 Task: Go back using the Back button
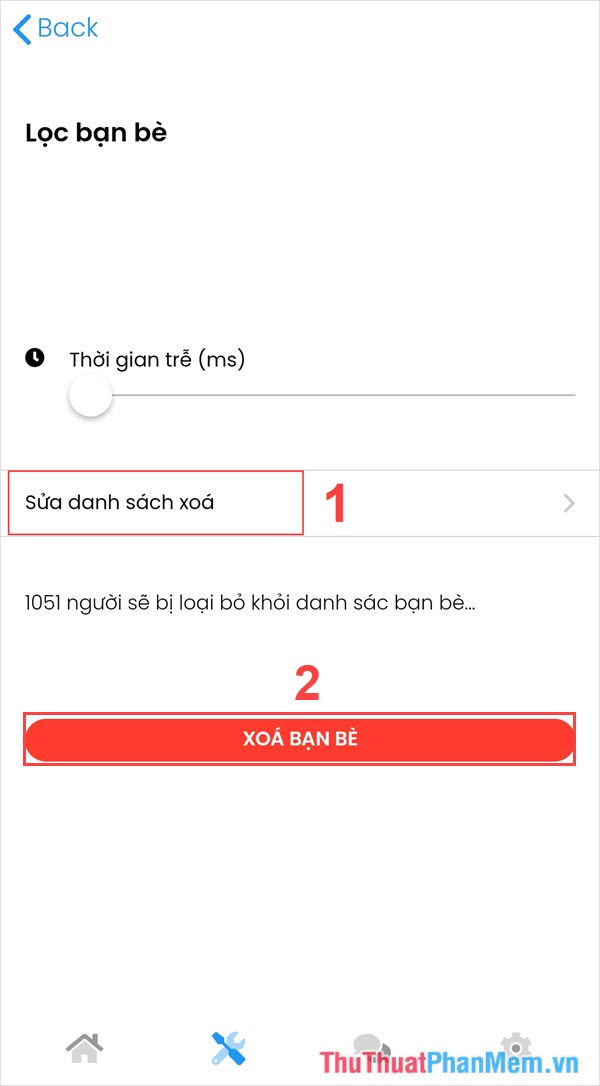coord(55,29)
